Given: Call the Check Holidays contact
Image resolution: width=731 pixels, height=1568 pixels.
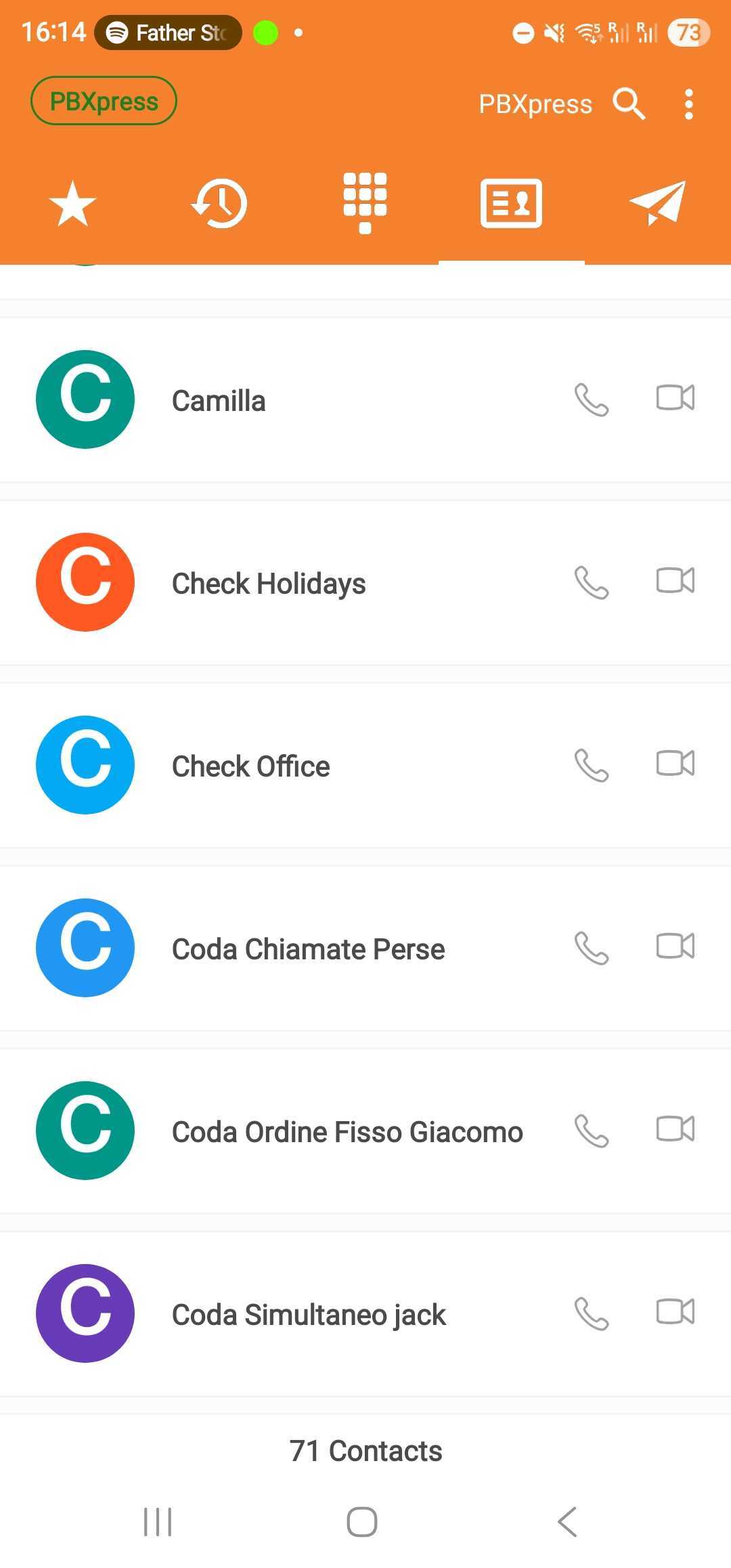Looking at the screenshot, I should pyautogui.click(x=592, y=582).
